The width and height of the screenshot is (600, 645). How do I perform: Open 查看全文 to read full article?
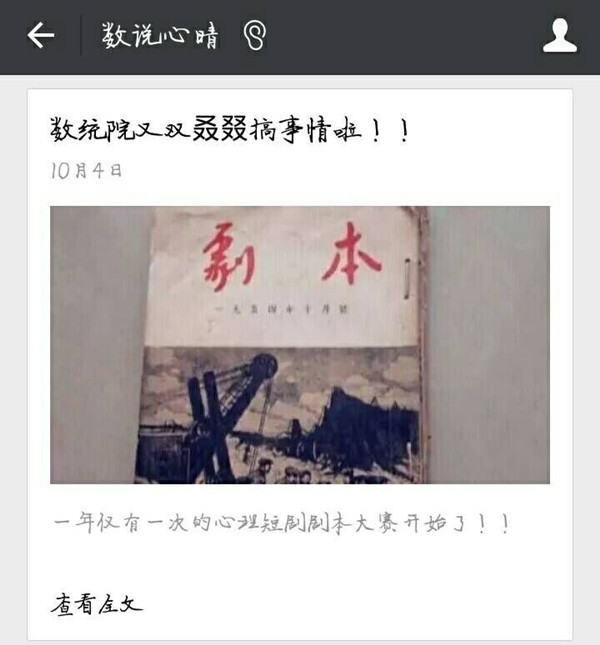97,604
